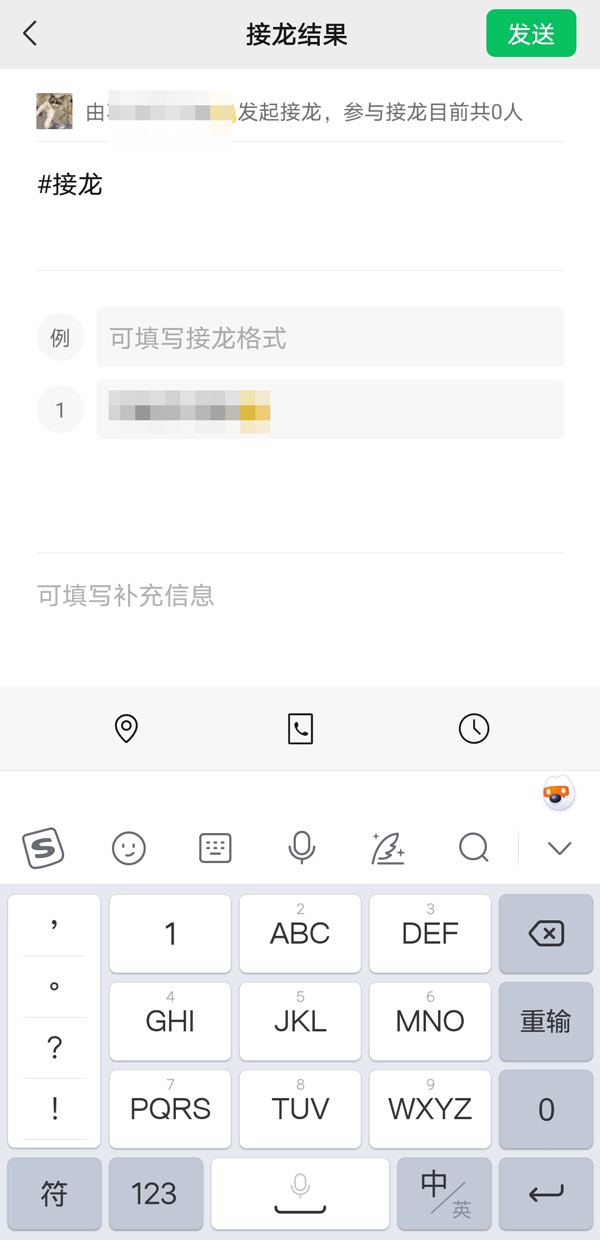Open the keyboard search tool
The width and height of the screenshot is (600, 1240).
pos(473,849)
